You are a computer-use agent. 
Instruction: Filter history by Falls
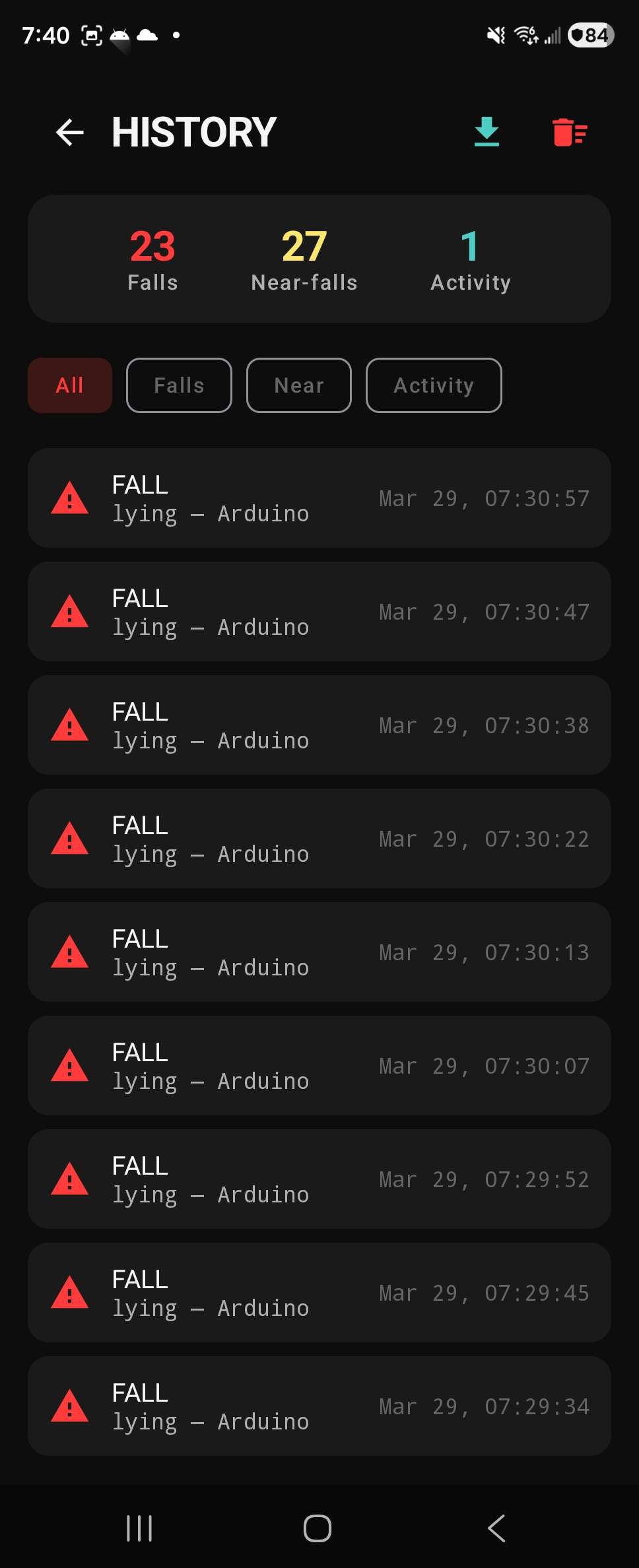[x=179, y=385]
